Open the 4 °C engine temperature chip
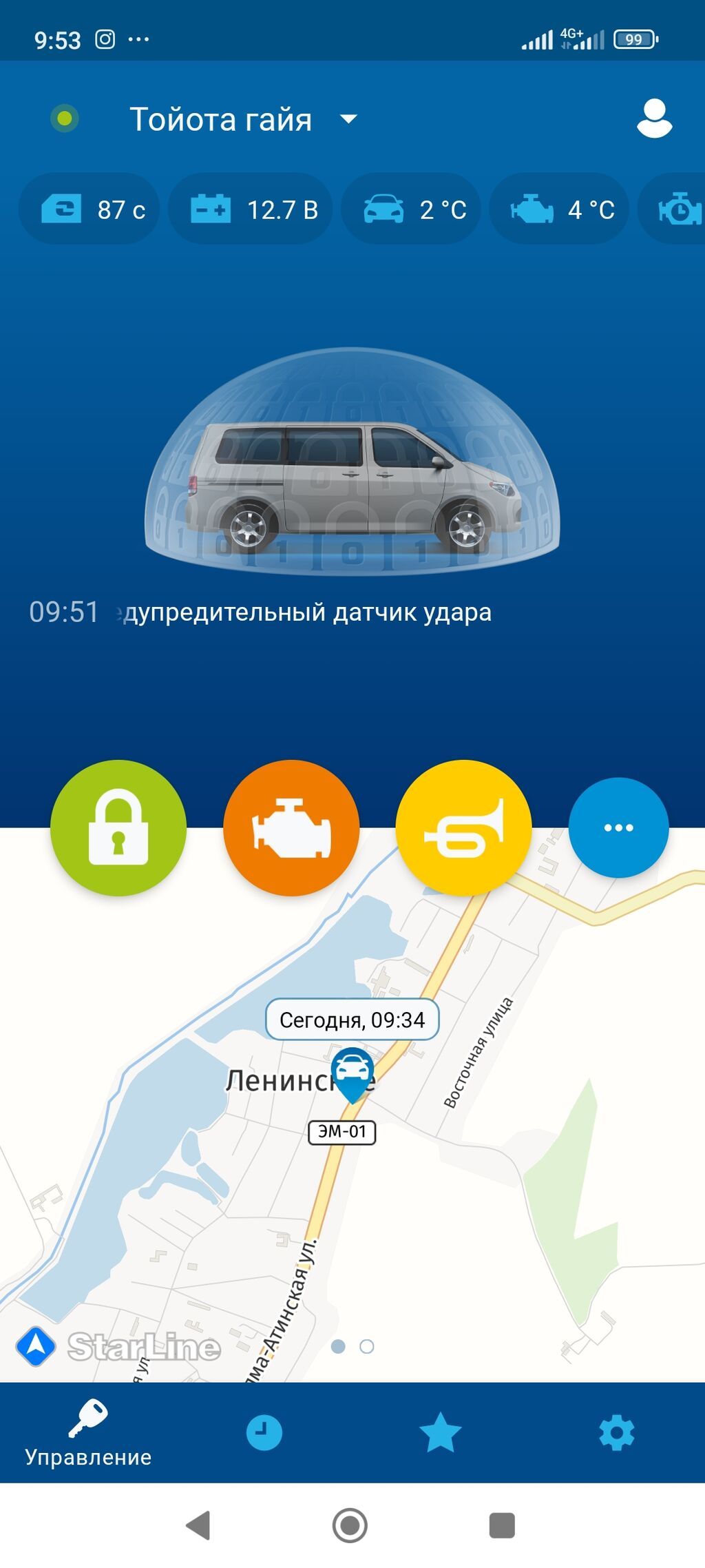705x1568 pixels. [x=560, y=209]
